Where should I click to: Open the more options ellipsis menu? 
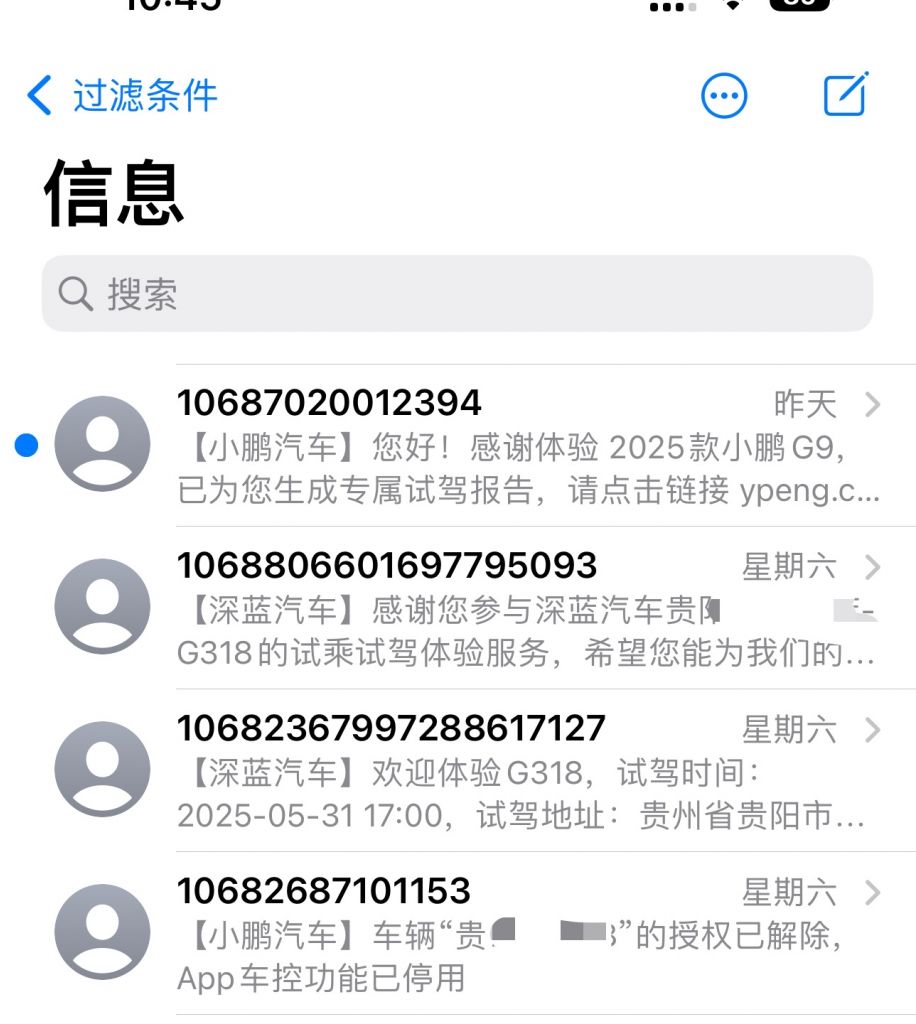pyautogui.click(x=724, y=97)
